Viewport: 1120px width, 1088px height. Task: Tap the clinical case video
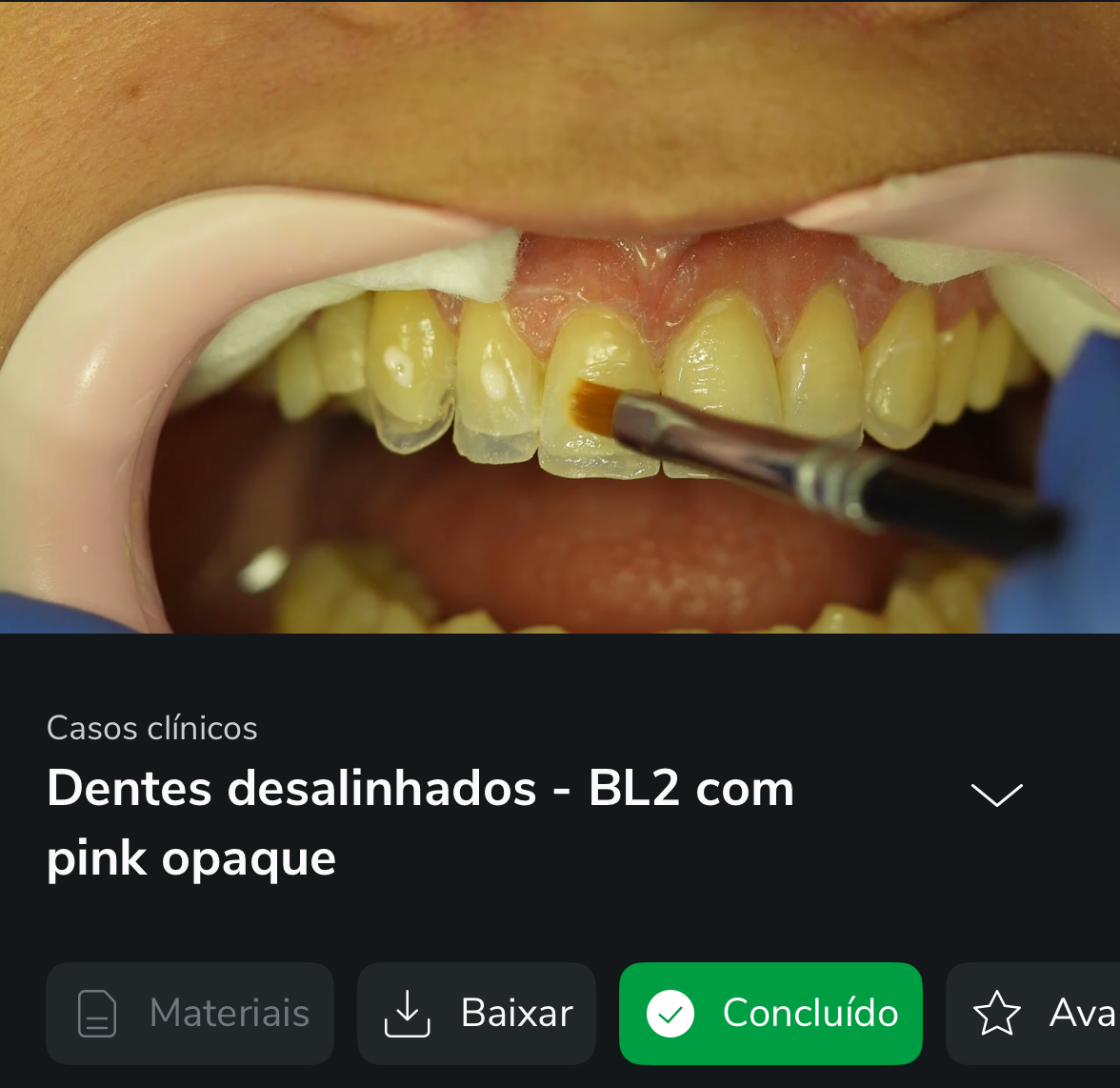pos(560,316)
